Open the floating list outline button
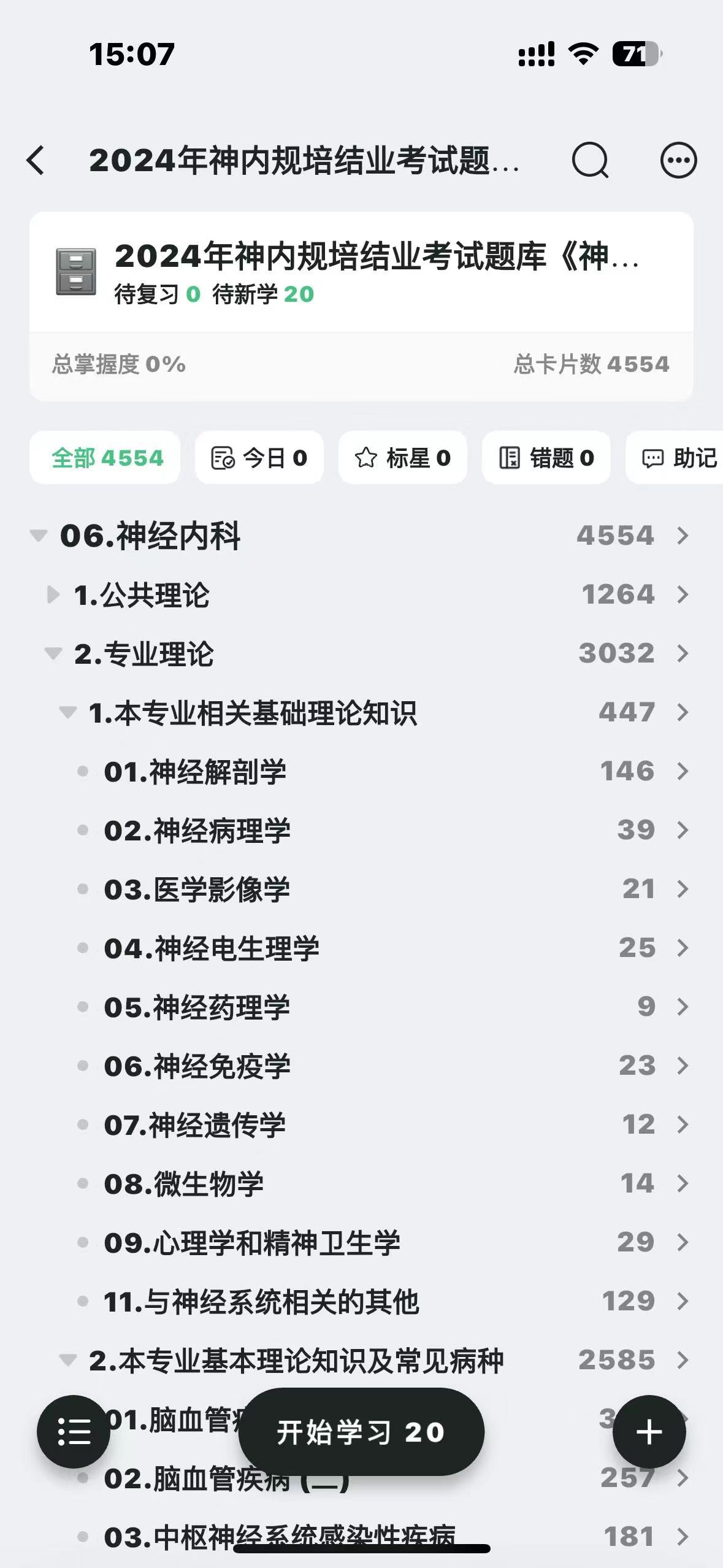The width and height of the screenshot is (723, 1568). [74, 1432]
